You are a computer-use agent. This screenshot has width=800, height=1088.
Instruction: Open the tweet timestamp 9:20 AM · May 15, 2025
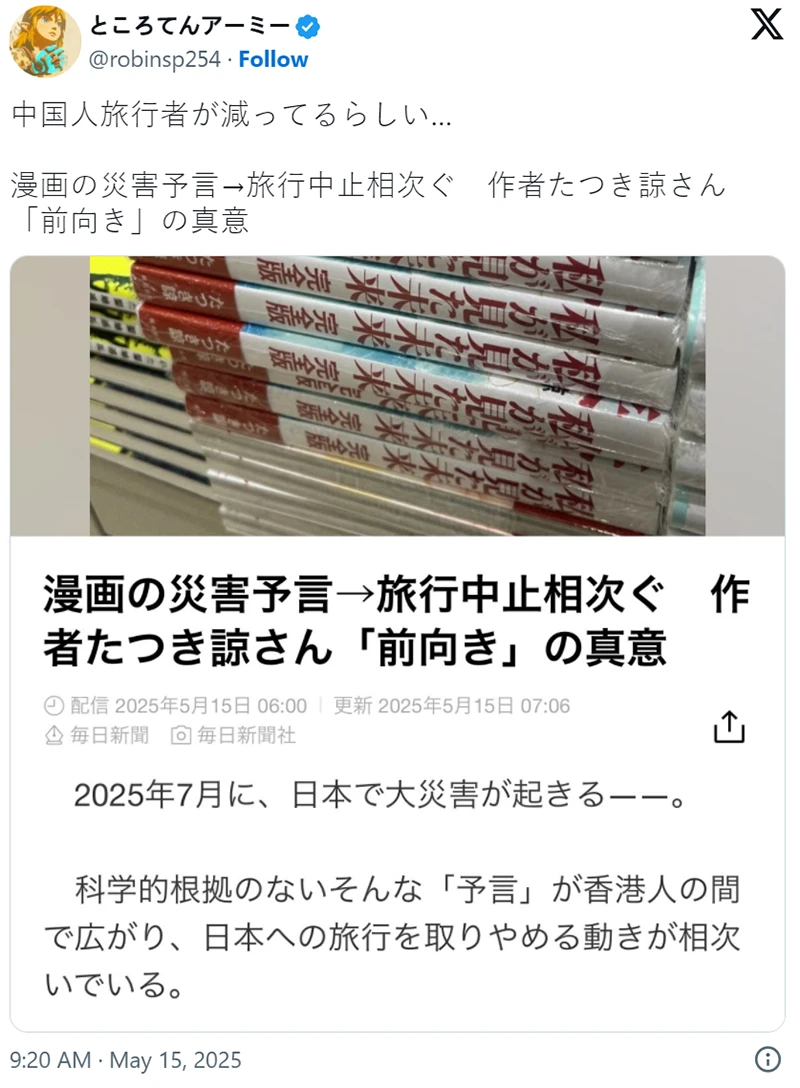click(126, 1059)
